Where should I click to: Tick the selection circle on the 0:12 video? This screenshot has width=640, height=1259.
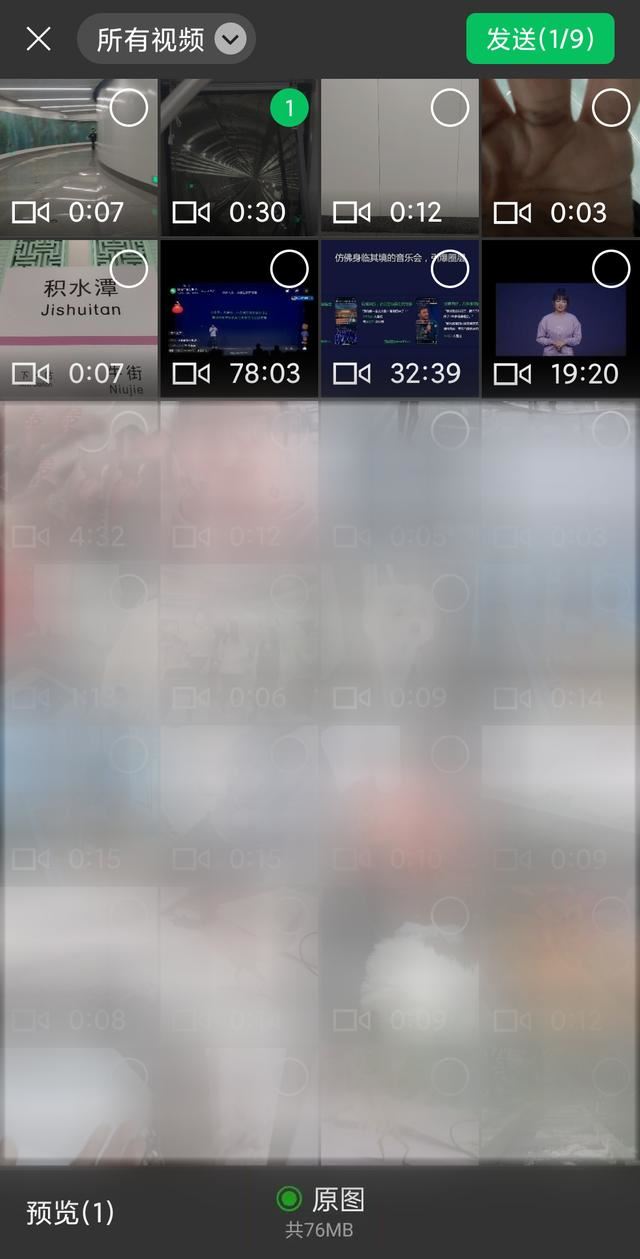click(x=450, y=108)
